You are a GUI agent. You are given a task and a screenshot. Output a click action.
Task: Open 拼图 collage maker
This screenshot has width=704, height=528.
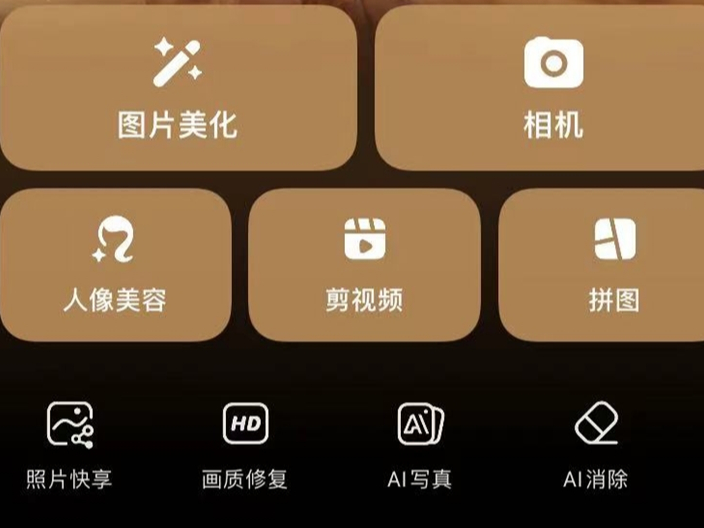tap(612, 265)
